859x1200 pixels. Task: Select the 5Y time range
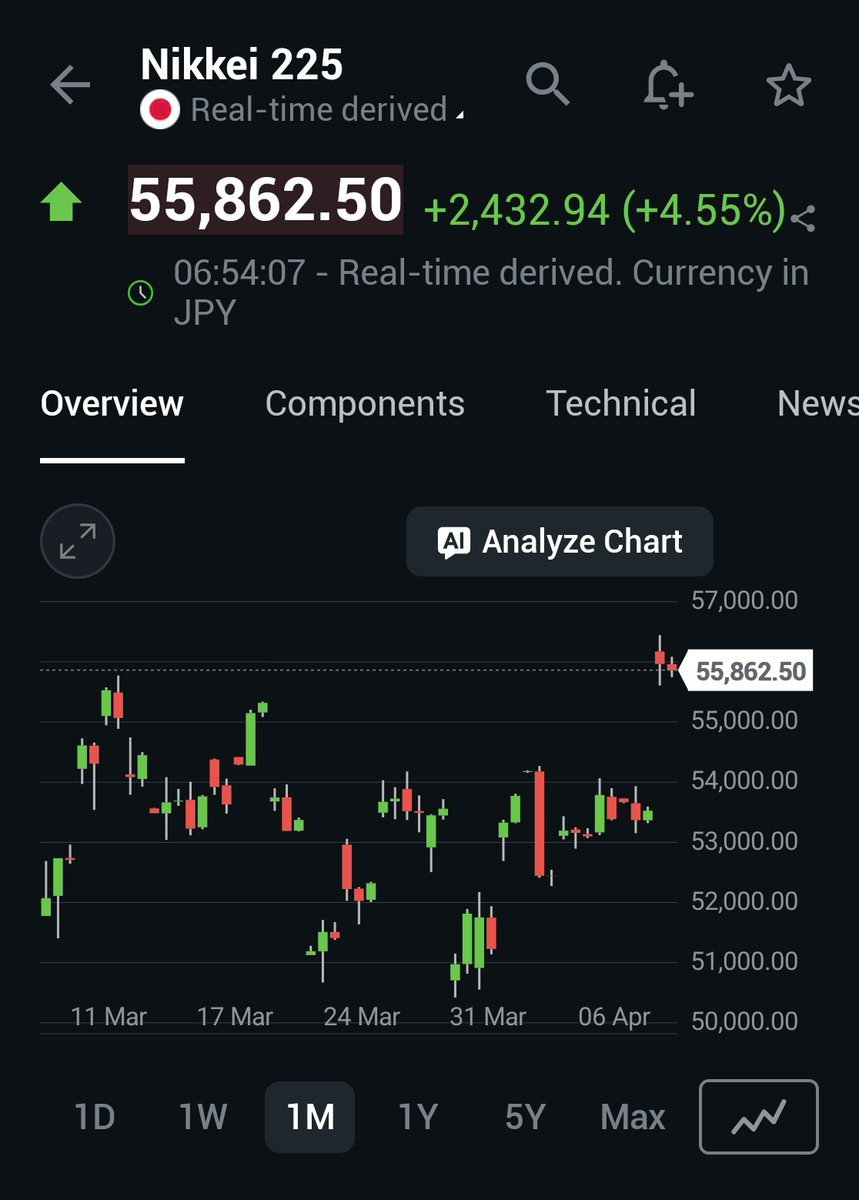[525, 1116]
